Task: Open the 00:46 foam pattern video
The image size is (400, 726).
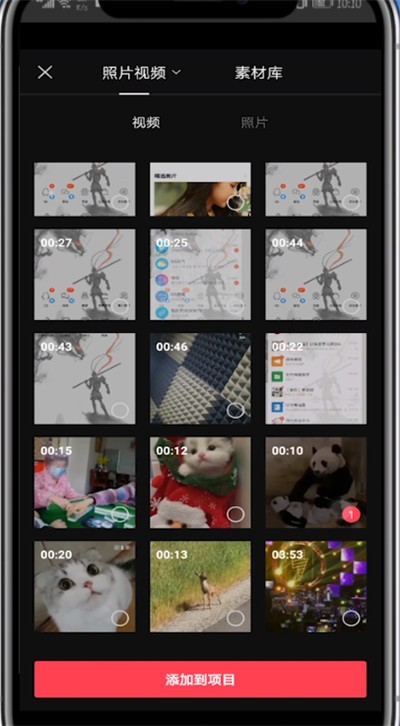Action: (200, 378)
